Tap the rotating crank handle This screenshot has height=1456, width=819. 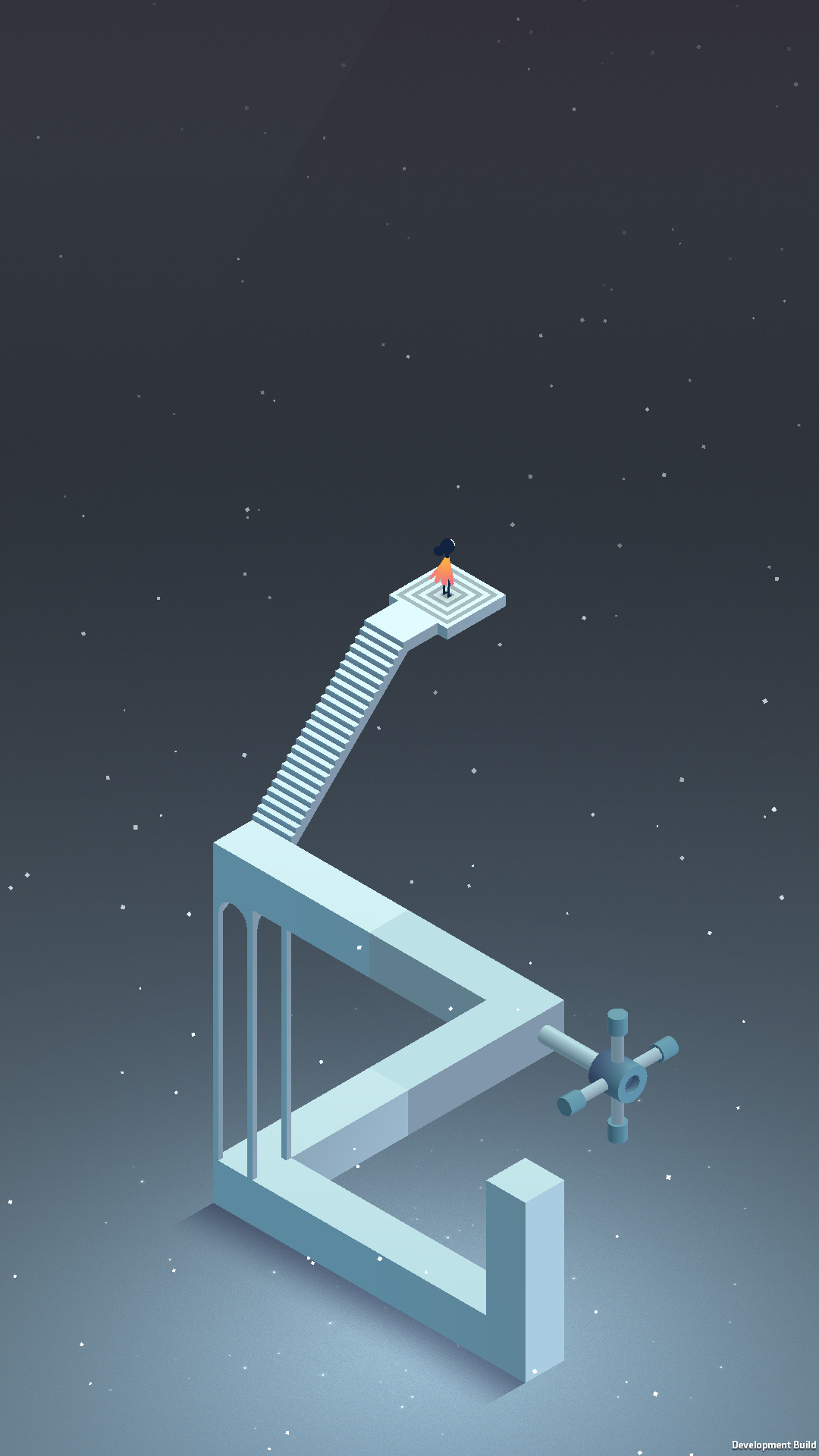click(x=618, y=1077)
